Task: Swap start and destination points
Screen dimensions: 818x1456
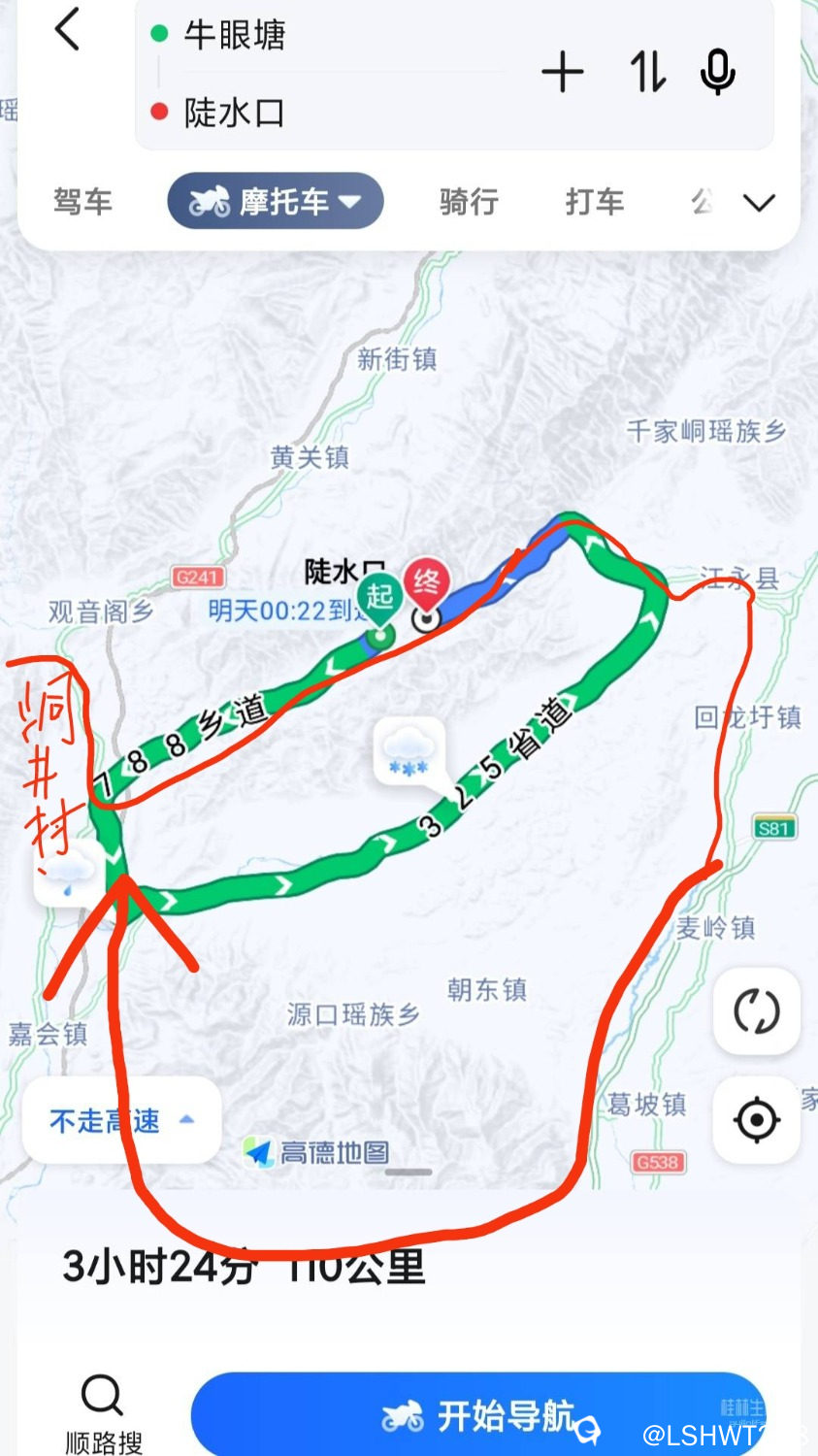Action: [x=647, y=73]
